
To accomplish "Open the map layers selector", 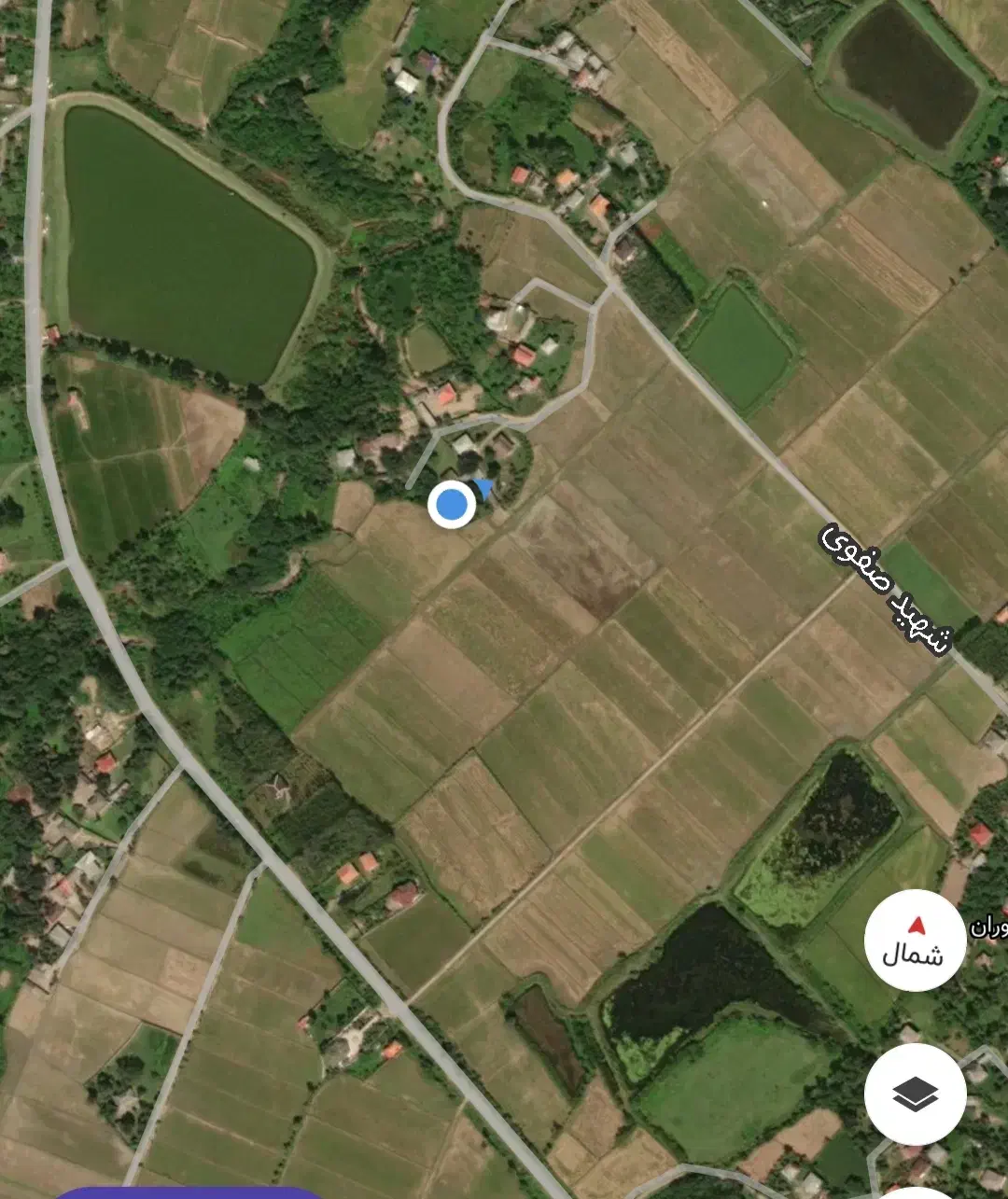I will (x=914, y=1094).
